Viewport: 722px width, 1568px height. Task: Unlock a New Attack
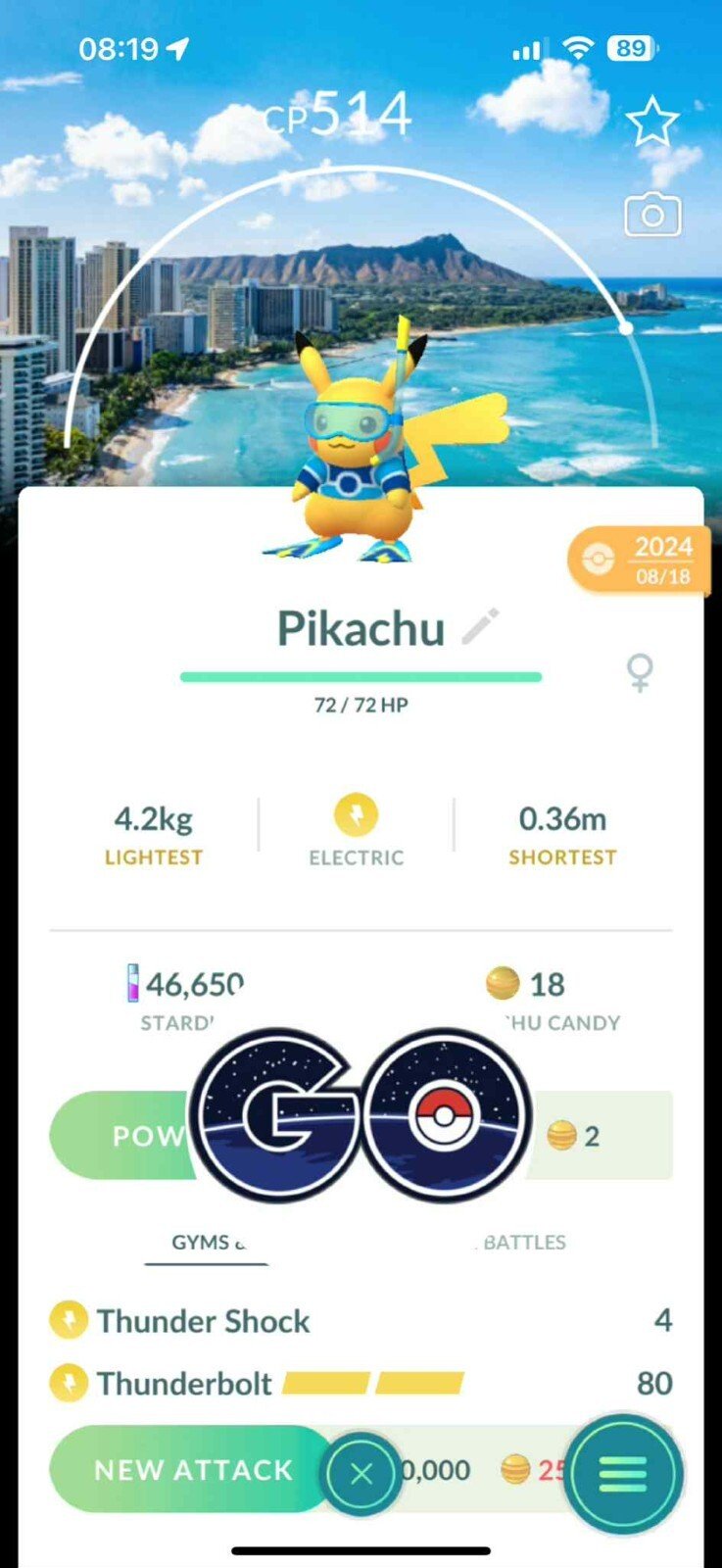191,1469
